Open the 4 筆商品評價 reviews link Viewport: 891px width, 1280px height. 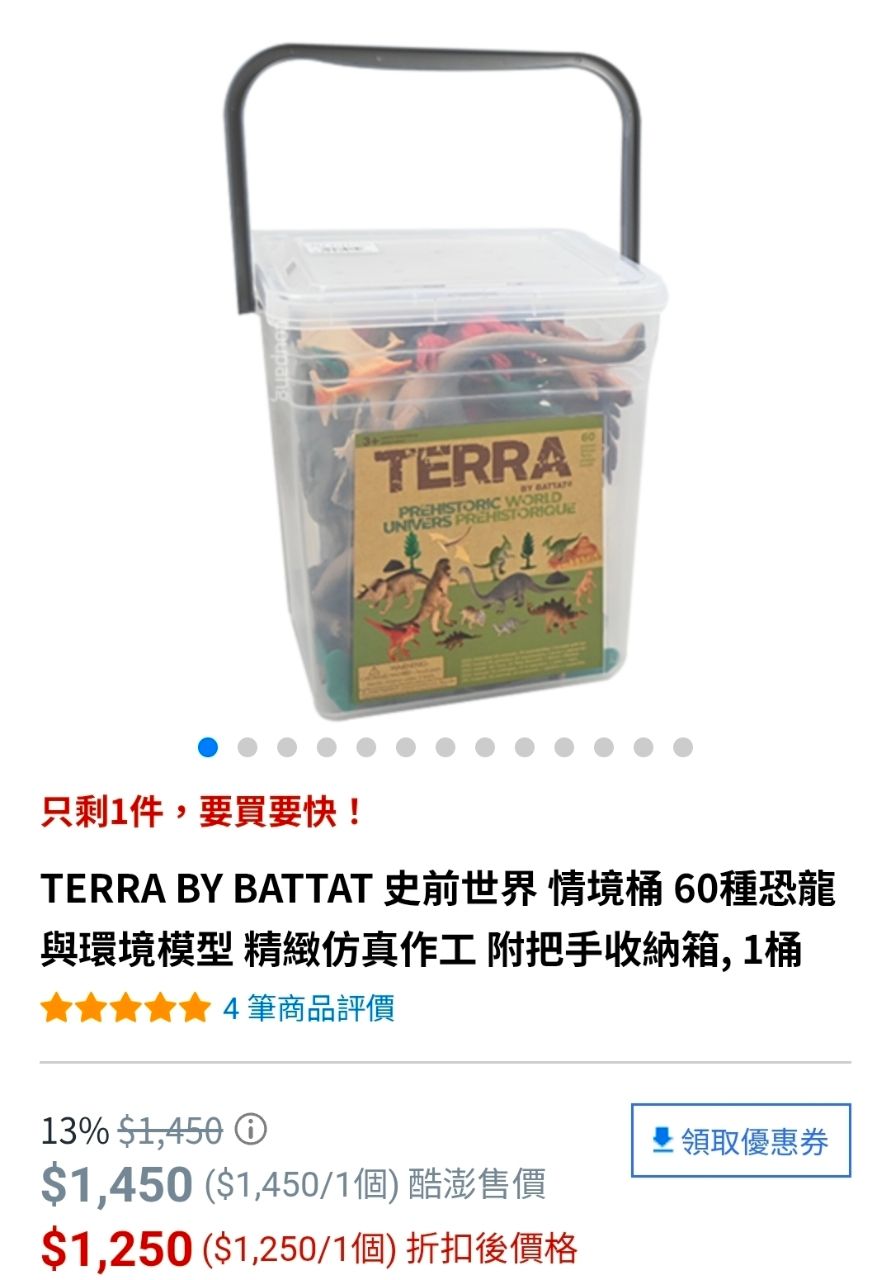coord(308,1007)
